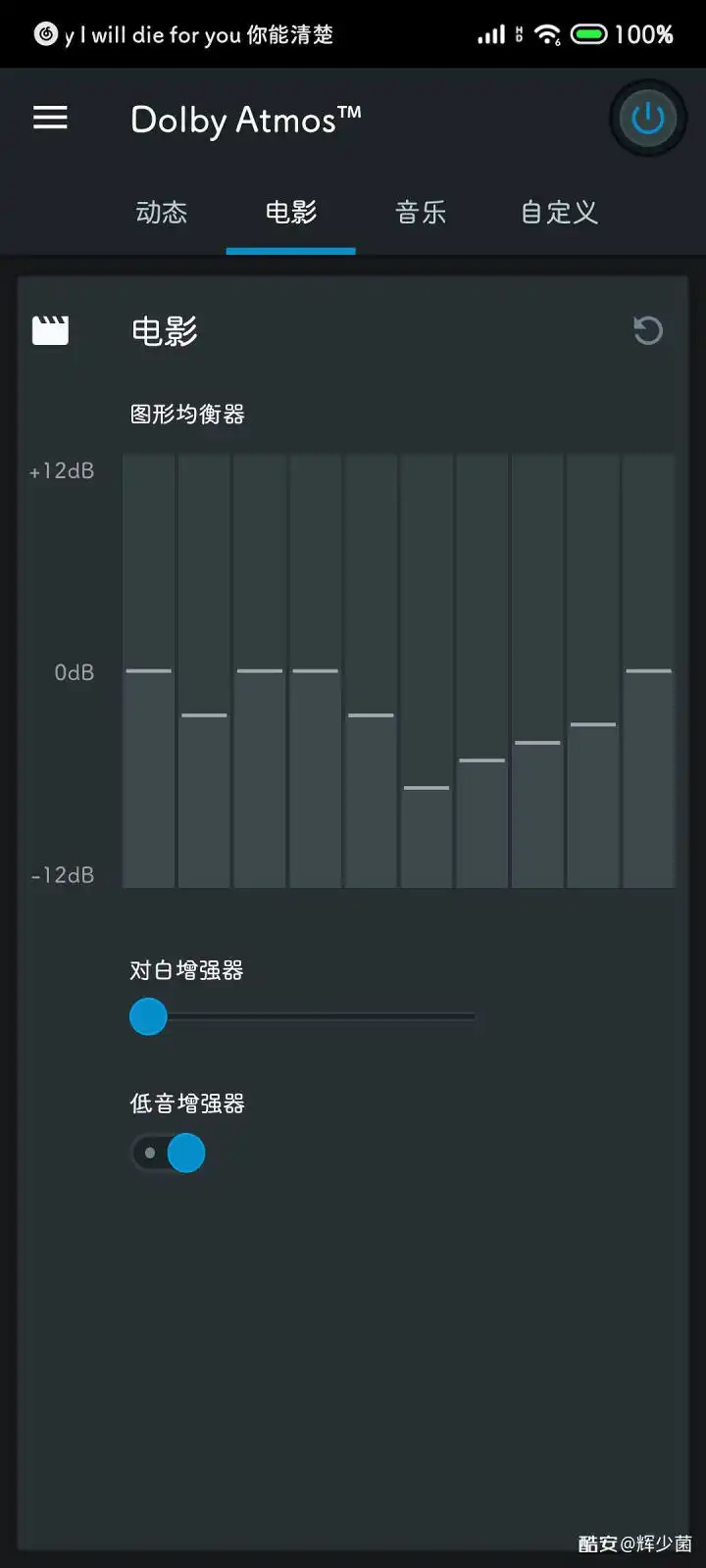Open the 自定义 tab

tap(559, 213)
